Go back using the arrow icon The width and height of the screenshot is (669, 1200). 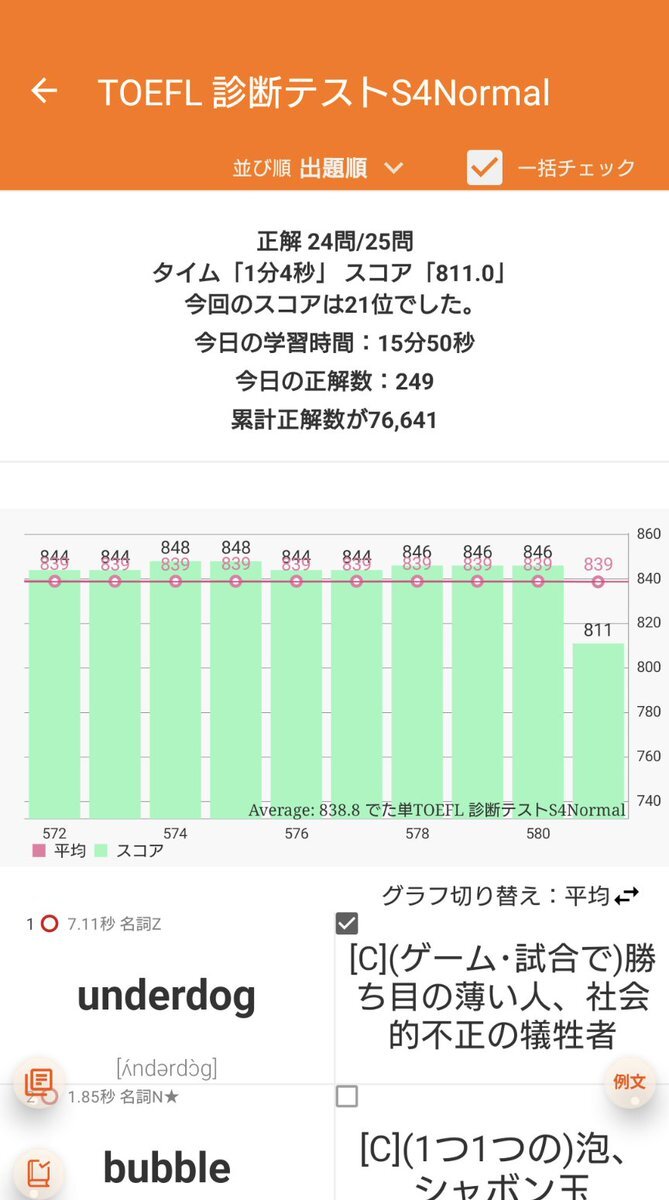[x=44, y=91]
